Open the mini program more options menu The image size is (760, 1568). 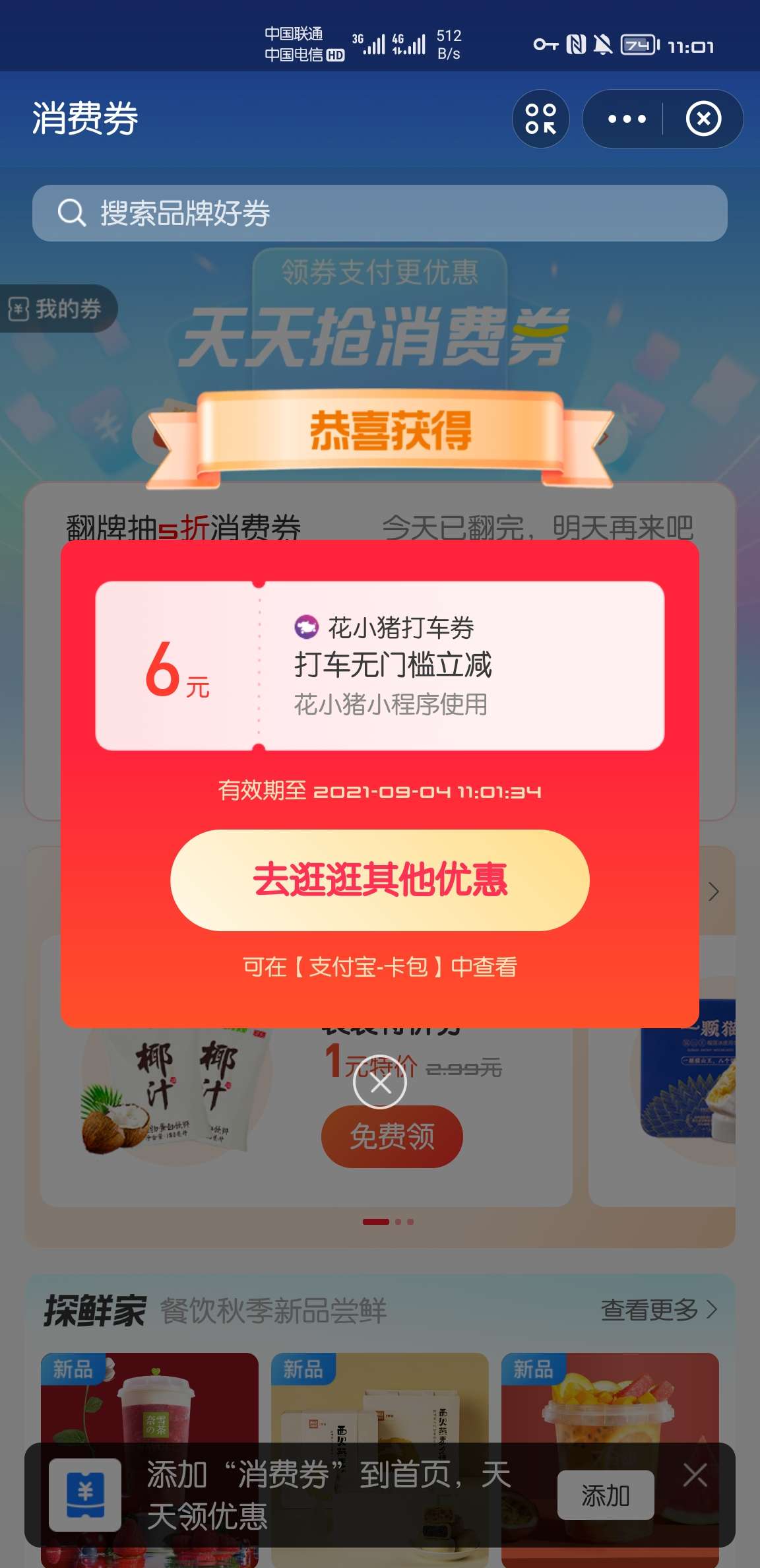click(x=626, y=119)
